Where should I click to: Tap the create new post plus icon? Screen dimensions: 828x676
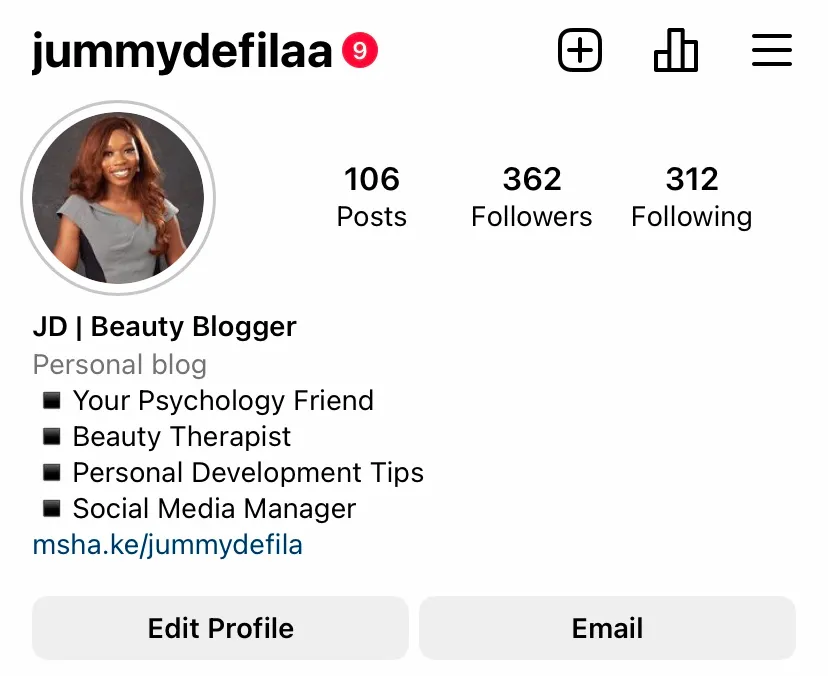[x=580, y=50]
